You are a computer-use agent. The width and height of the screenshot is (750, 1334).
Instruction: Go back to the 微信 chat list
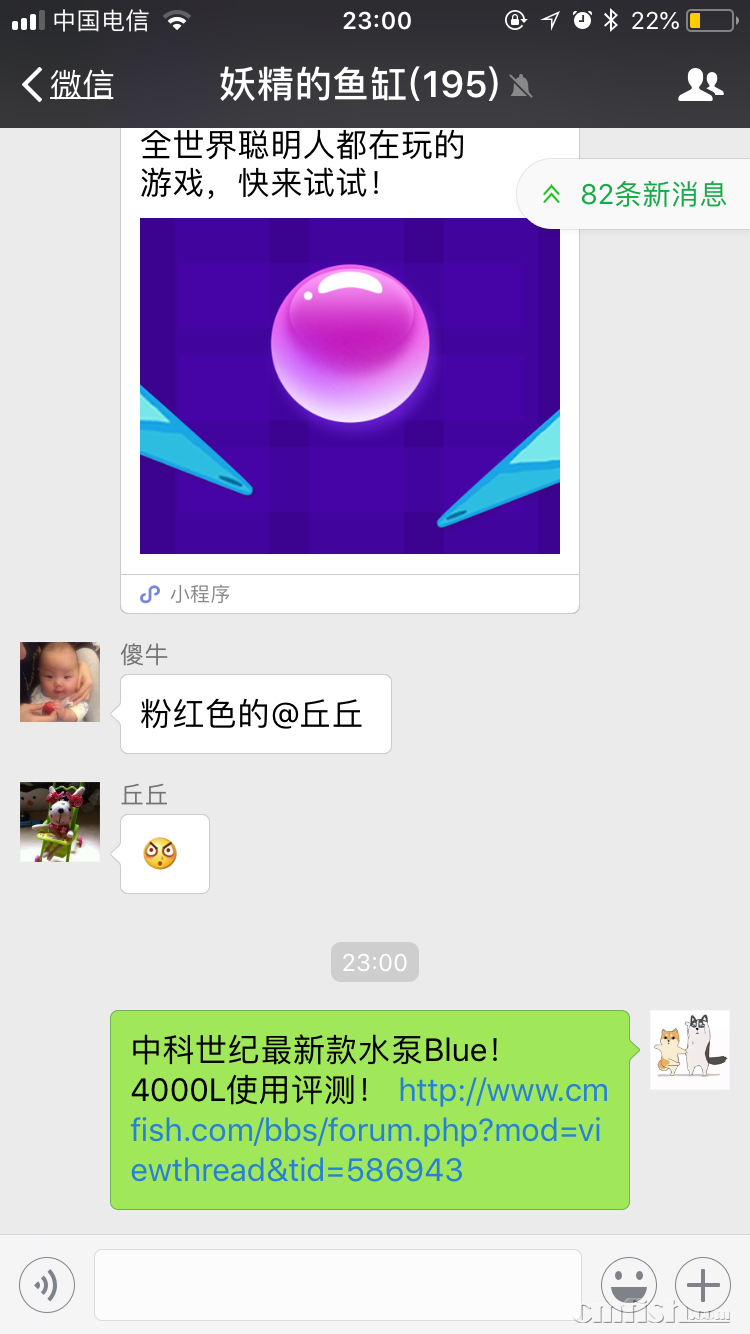68,85
